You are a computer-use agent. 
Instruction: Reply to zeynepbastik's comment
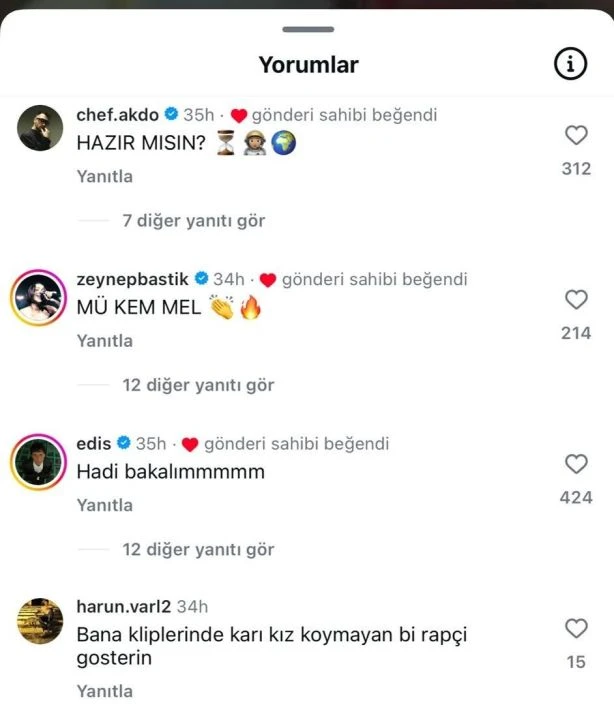[x=104, y=341]
